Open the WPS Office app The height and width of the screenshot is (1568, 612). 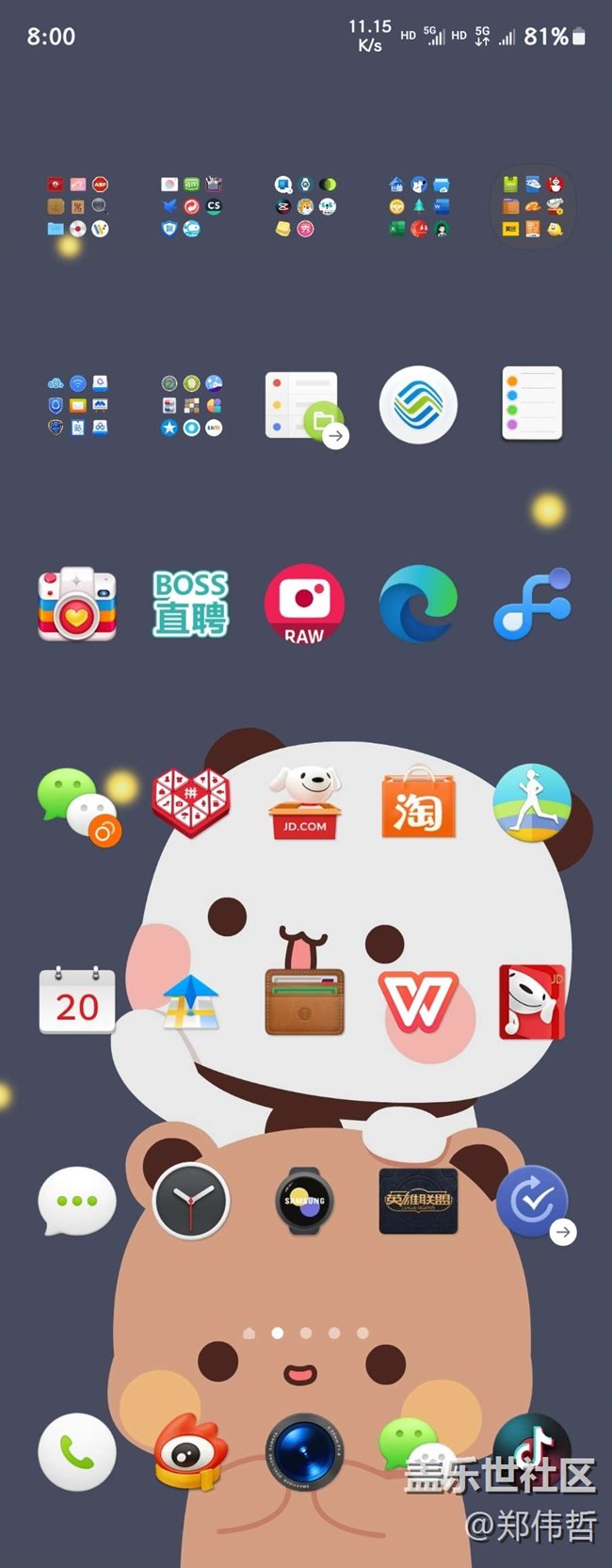418,1000
